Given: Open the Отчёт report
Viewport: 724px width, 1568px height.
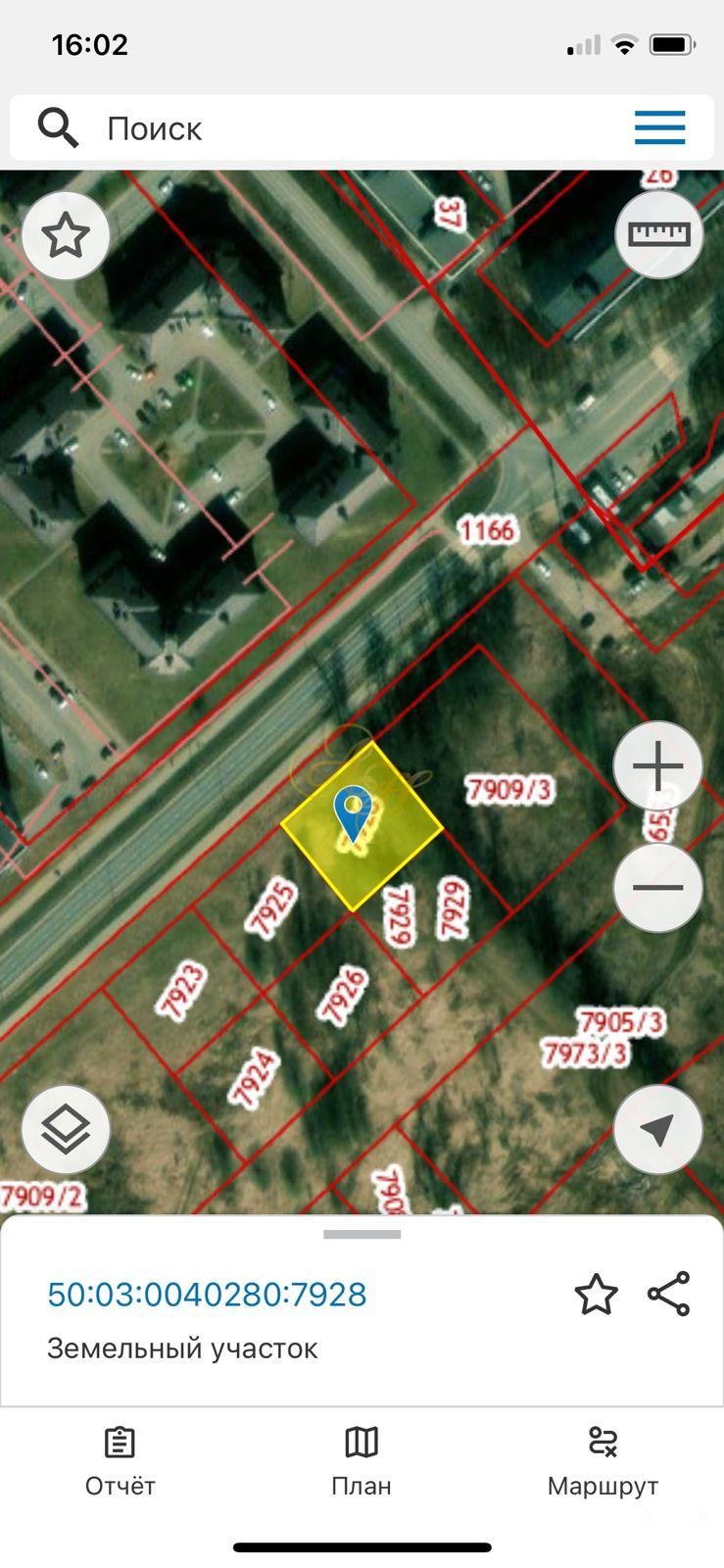Looking at the screenshot, I should 121,1462.
